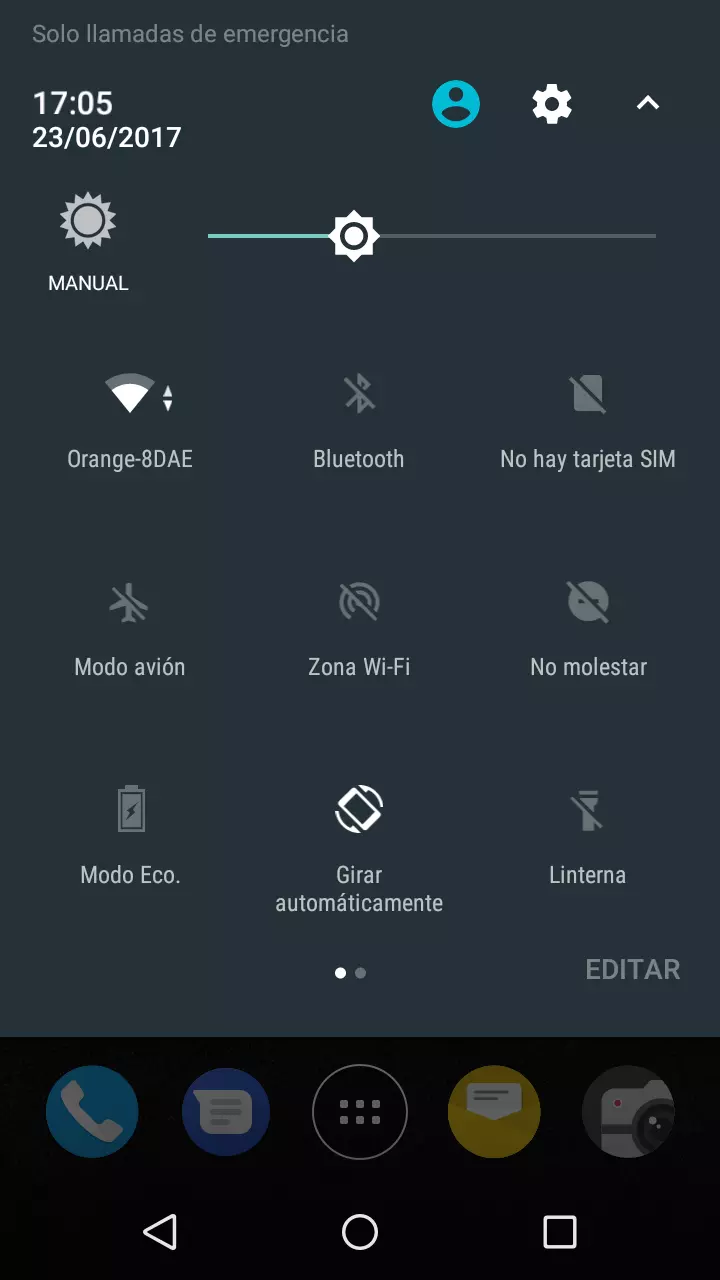This screenshot has height=1280, width=720.
Task: Open Ajustes via the gear icon
Action: (x=552, y=103)
